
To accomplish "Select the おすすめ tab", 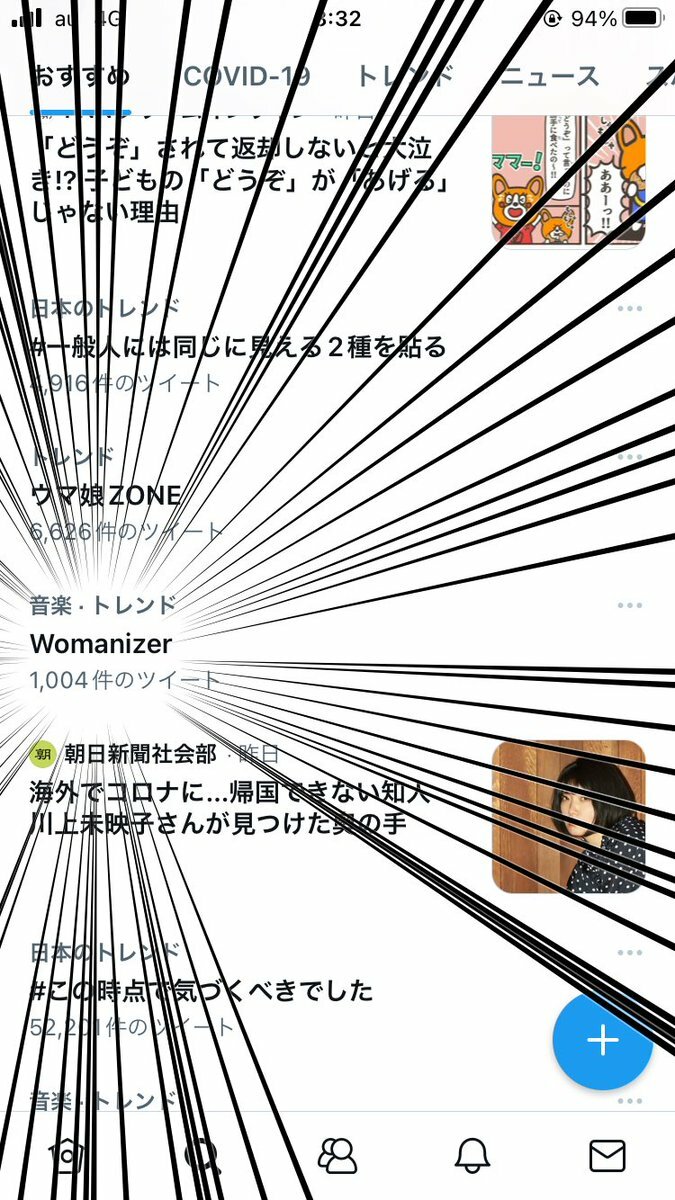I will point(80,76).
